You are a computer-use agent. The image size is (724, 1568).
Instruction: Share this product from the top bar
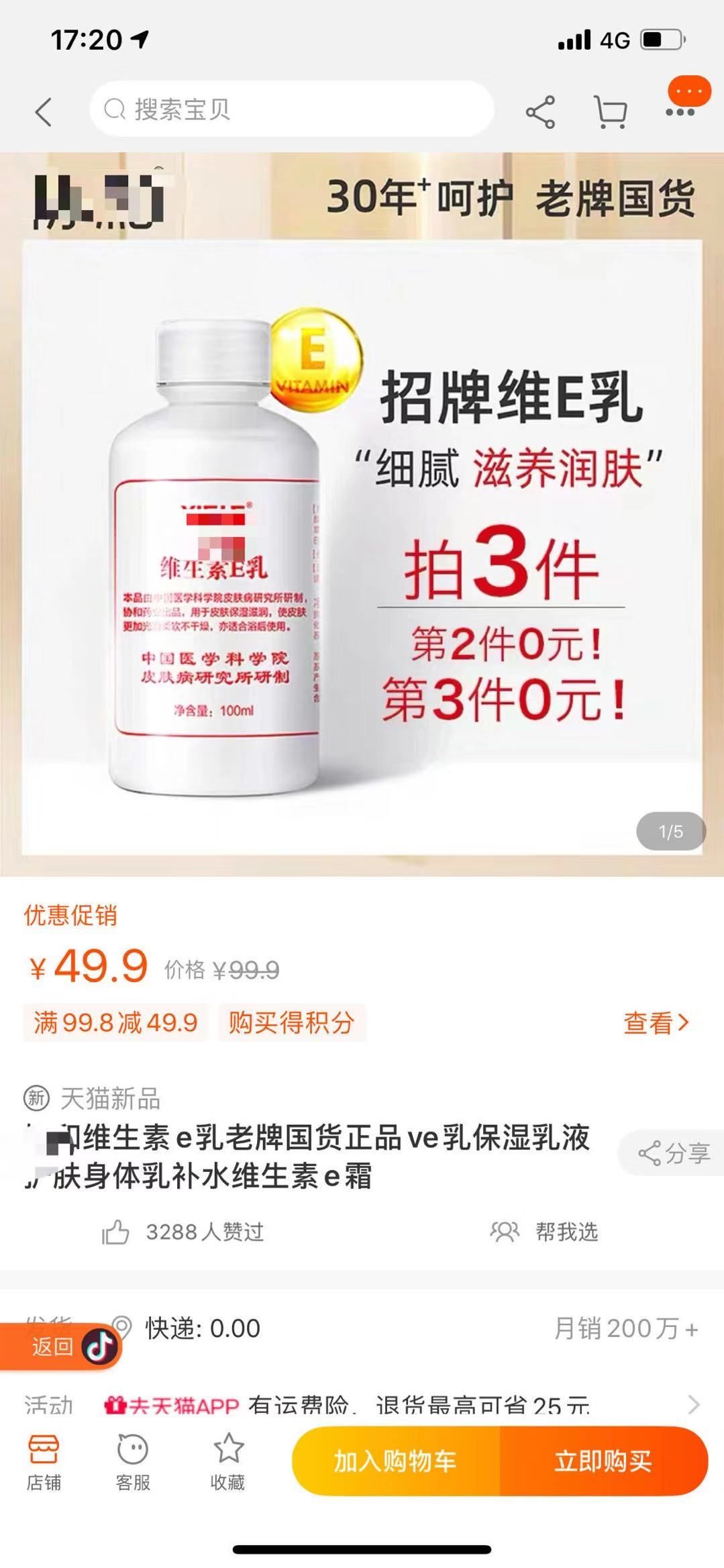(540, 112)
